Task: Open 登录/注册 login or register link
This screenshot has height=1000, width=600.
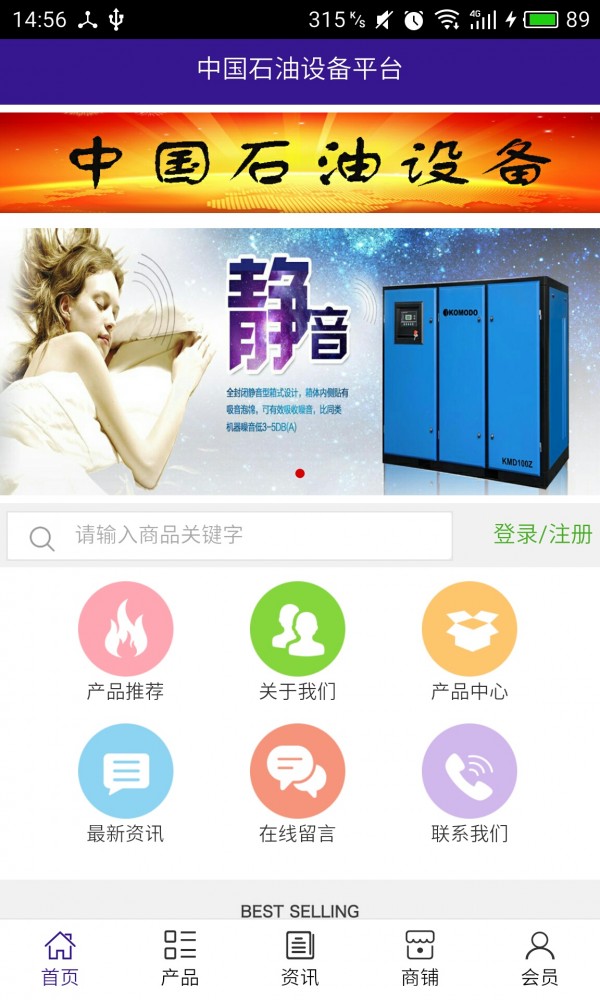Action: click(x=542, y=535)
